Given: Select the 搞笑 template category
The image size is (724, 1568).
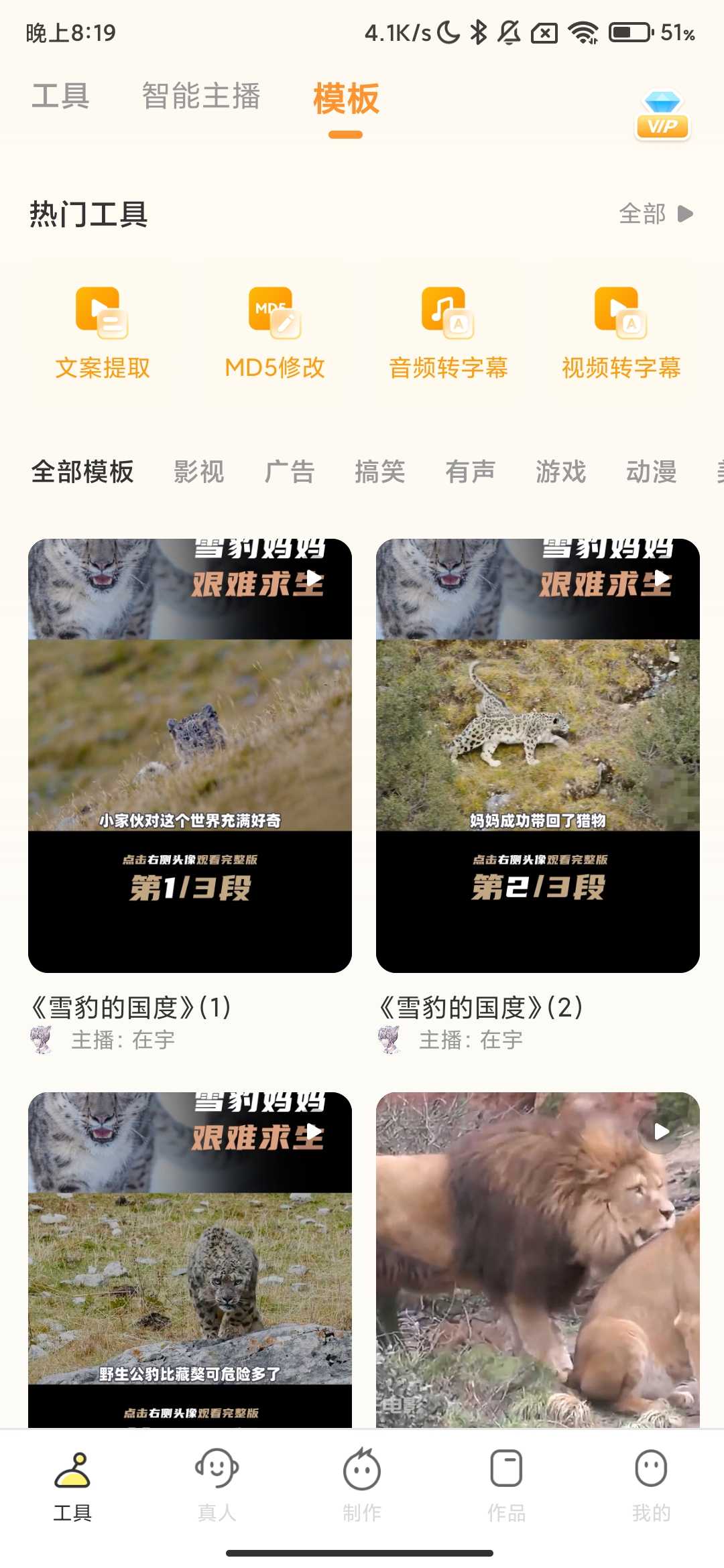Looking at the screenshot, I should pyautogui.click(x=379, y=472).
